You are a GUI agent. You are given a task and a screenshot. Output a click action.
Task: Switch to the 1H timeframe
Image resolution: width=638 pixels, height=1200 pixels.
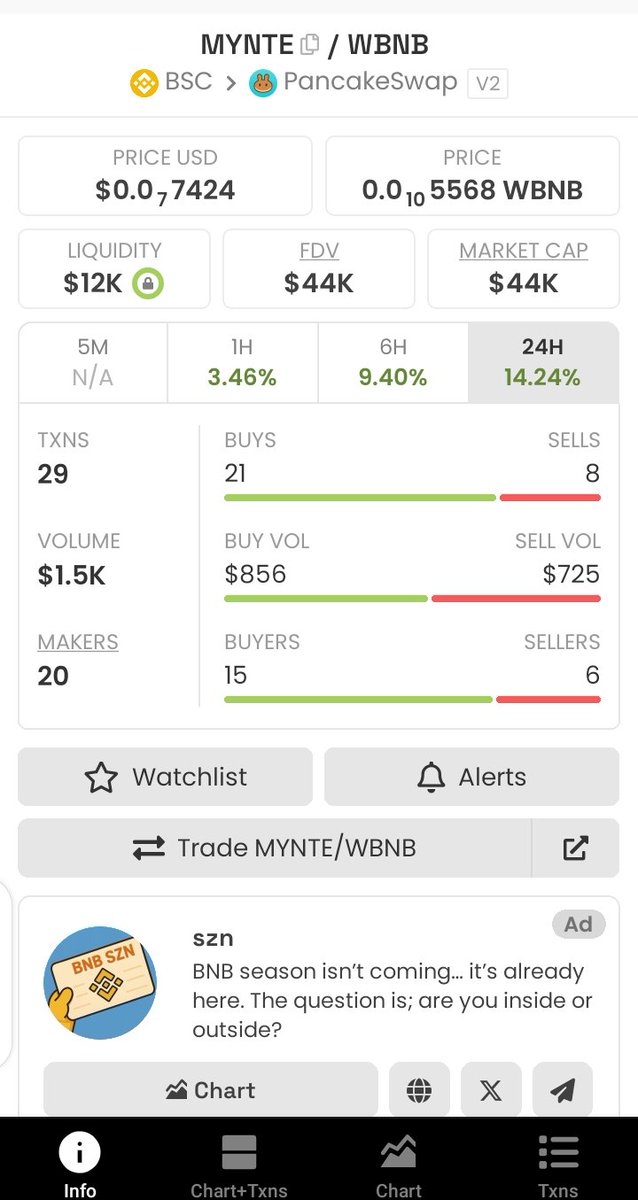242,362
